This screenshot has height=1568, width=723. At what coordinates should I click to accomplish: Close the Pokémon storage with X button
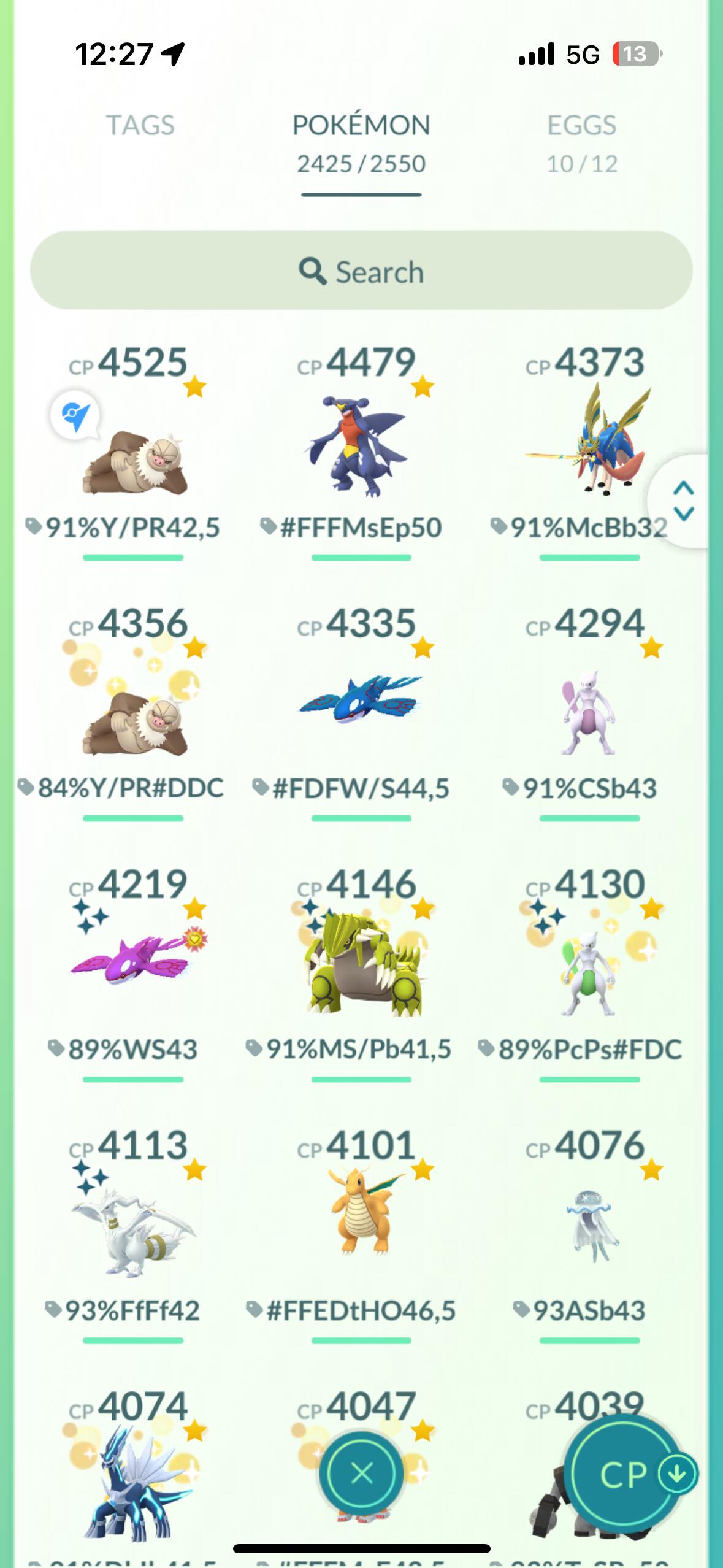coord(361,1473)
